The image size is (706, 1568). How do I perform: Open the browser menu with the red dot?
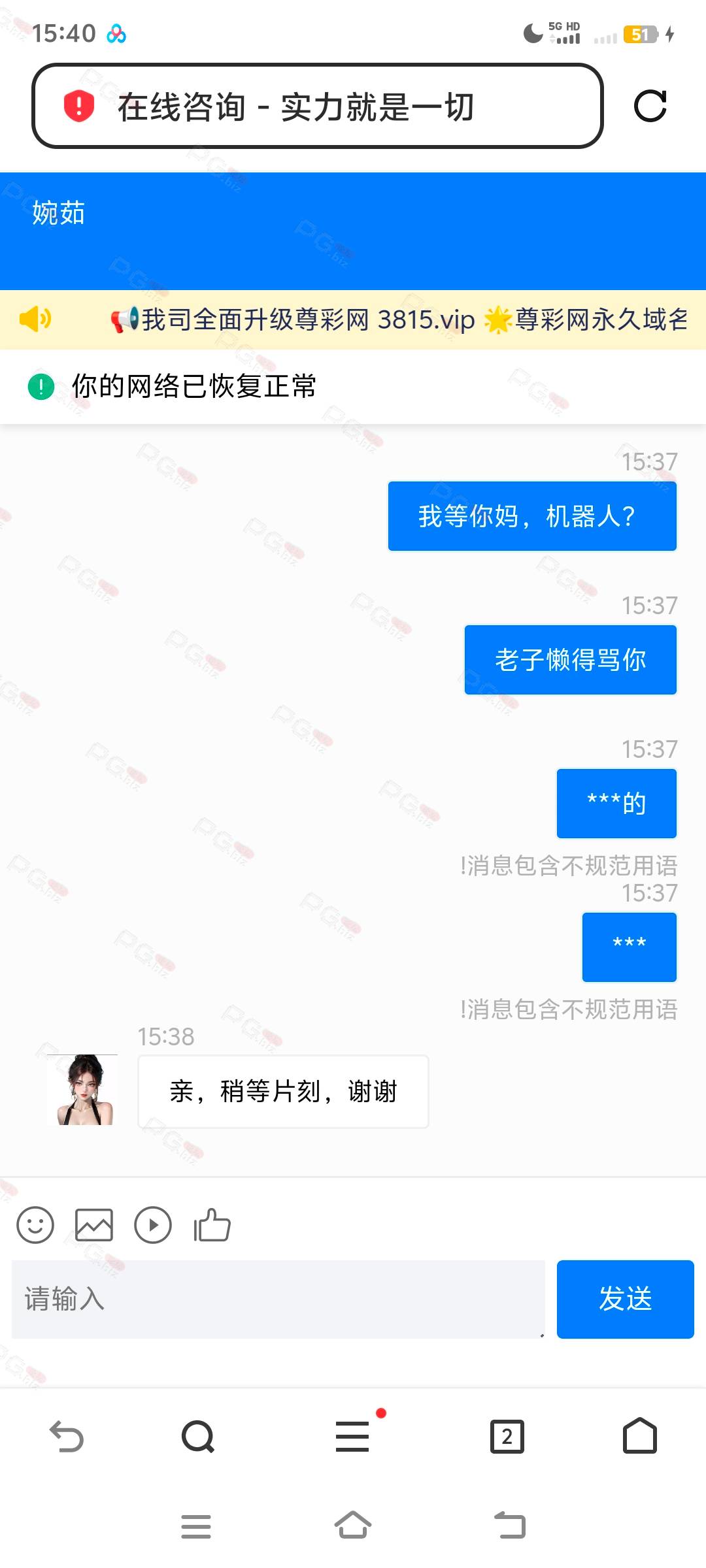click(x=353, y=1435)
